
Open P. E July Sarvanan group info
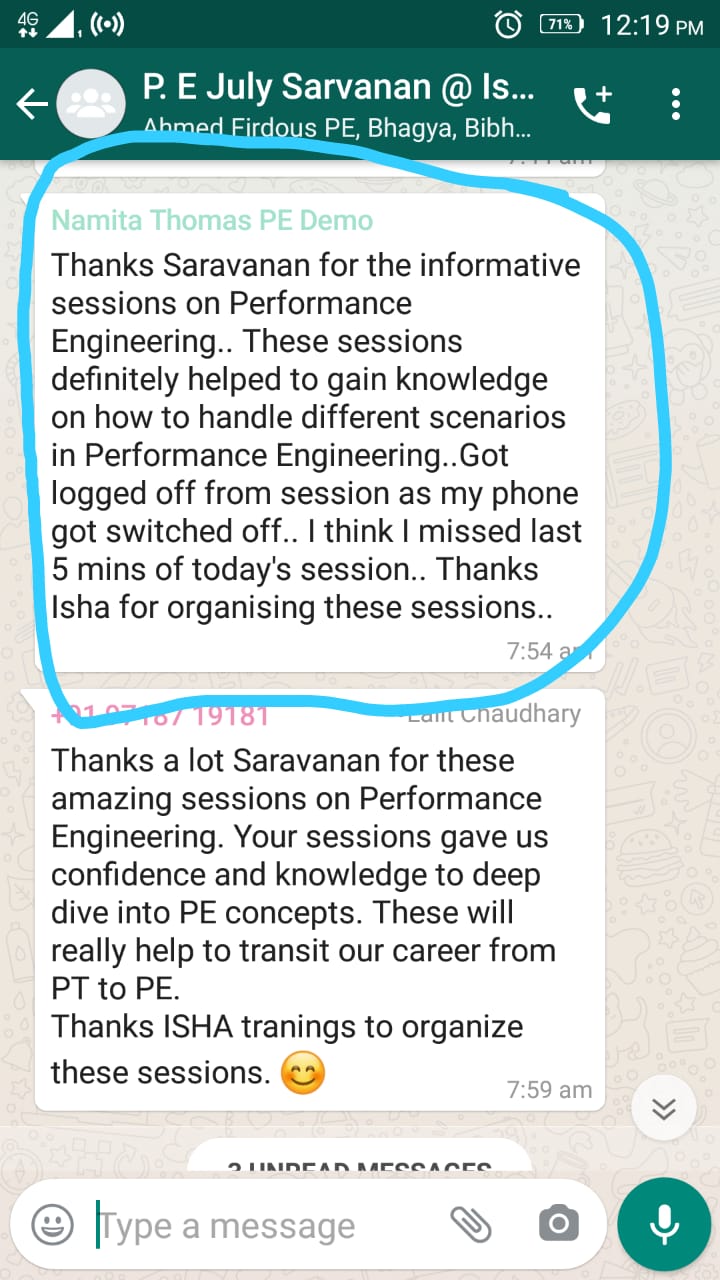pyautogui.click(x=340, y=104)
